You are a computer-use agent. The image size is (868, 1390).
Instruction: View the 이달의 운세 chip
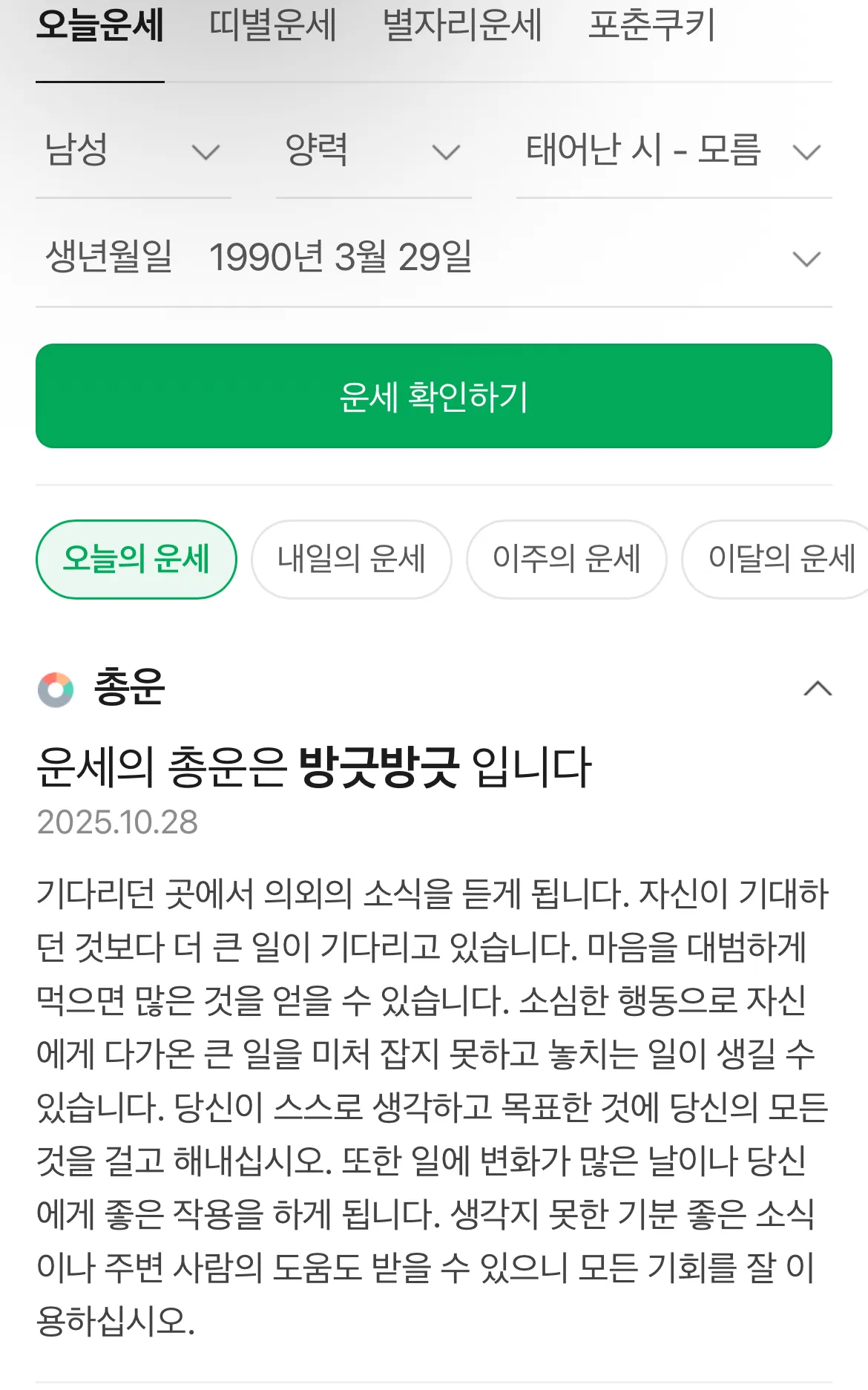779,559
